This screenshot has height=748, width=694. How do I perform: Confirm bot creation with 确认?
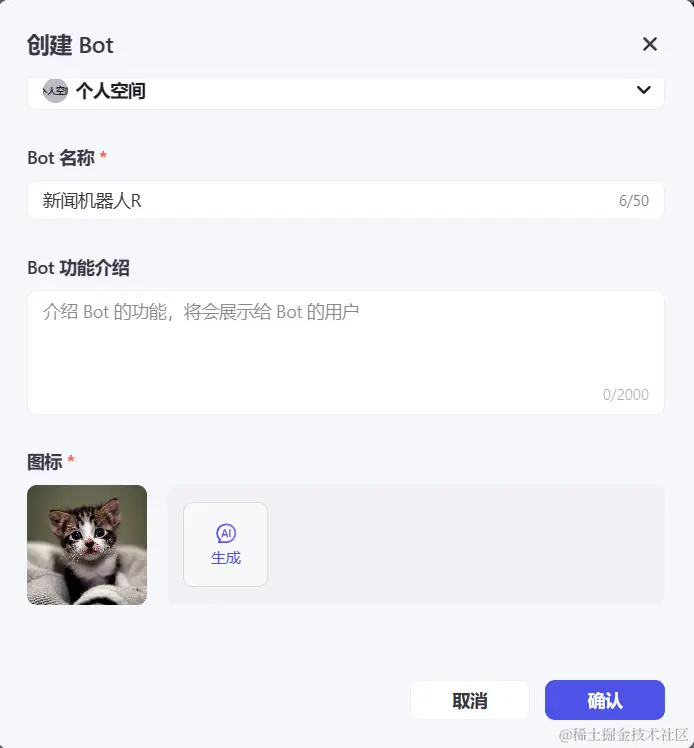(604, 700)
